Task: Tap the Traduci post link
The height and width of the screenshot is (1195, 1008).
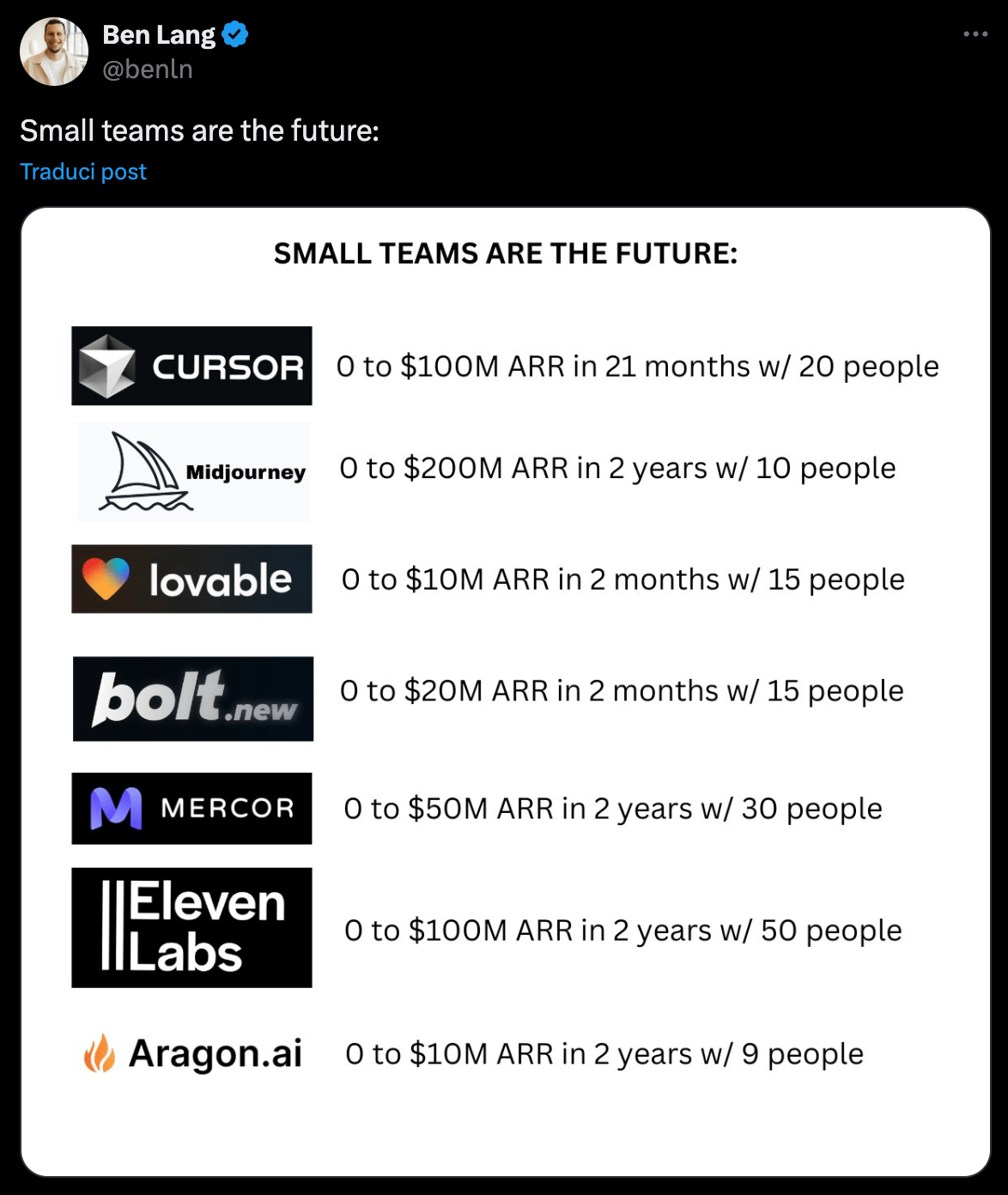Action: click(83, 172)
